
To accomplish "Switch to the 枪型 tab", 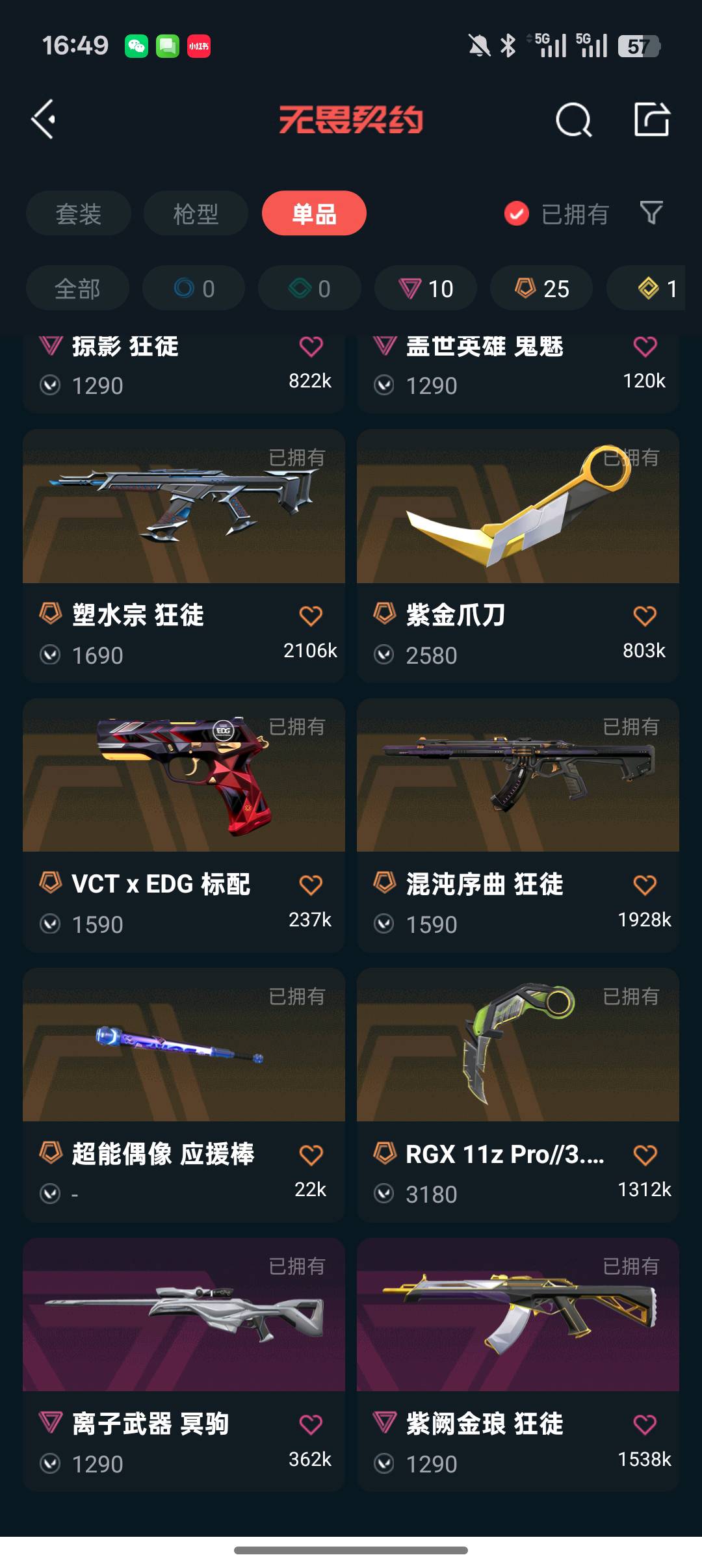I will (196, 214).
